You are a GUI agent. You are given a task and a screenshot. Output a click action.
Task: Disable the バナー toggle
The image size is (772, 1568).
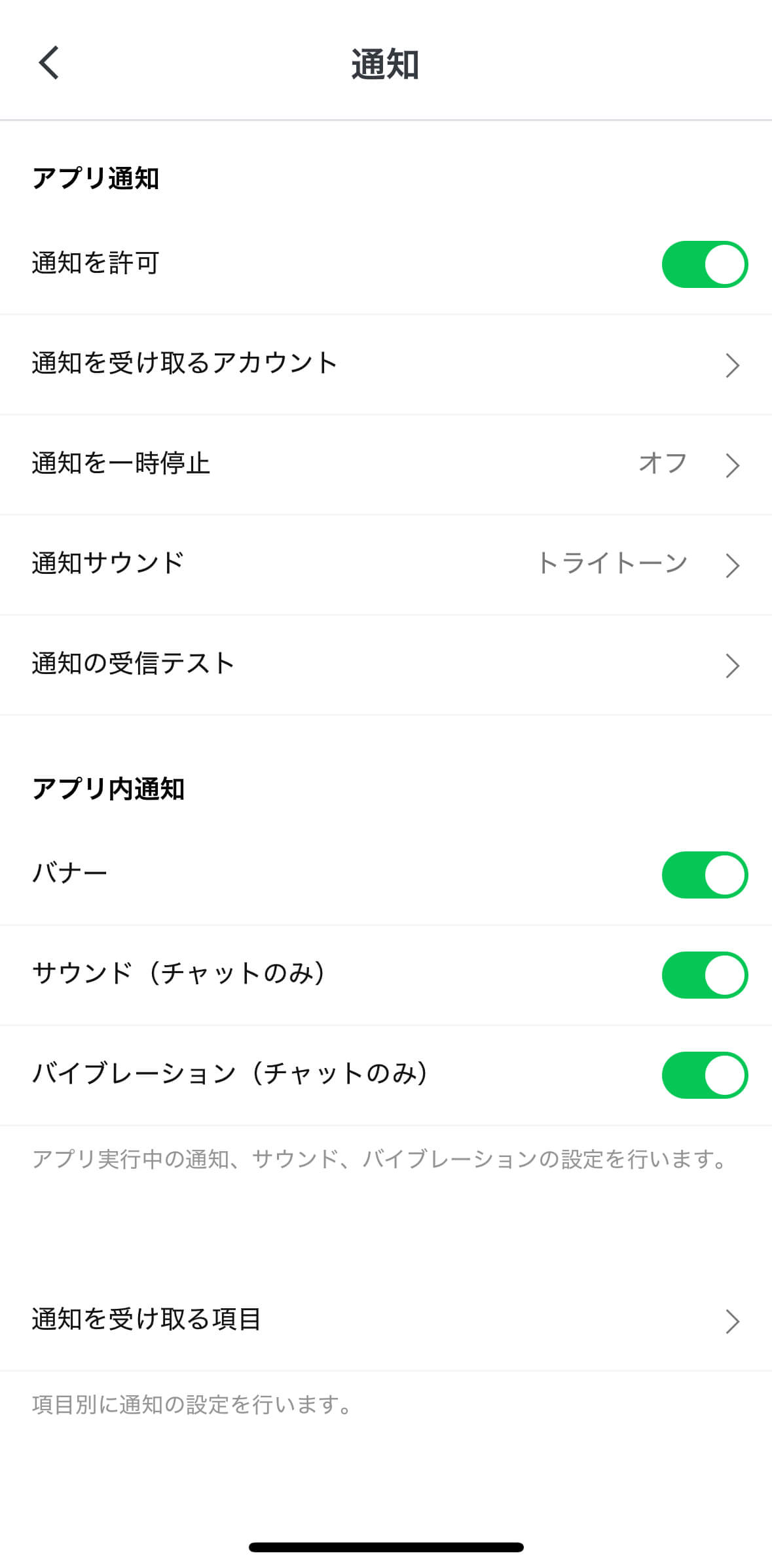pos(704,875)
